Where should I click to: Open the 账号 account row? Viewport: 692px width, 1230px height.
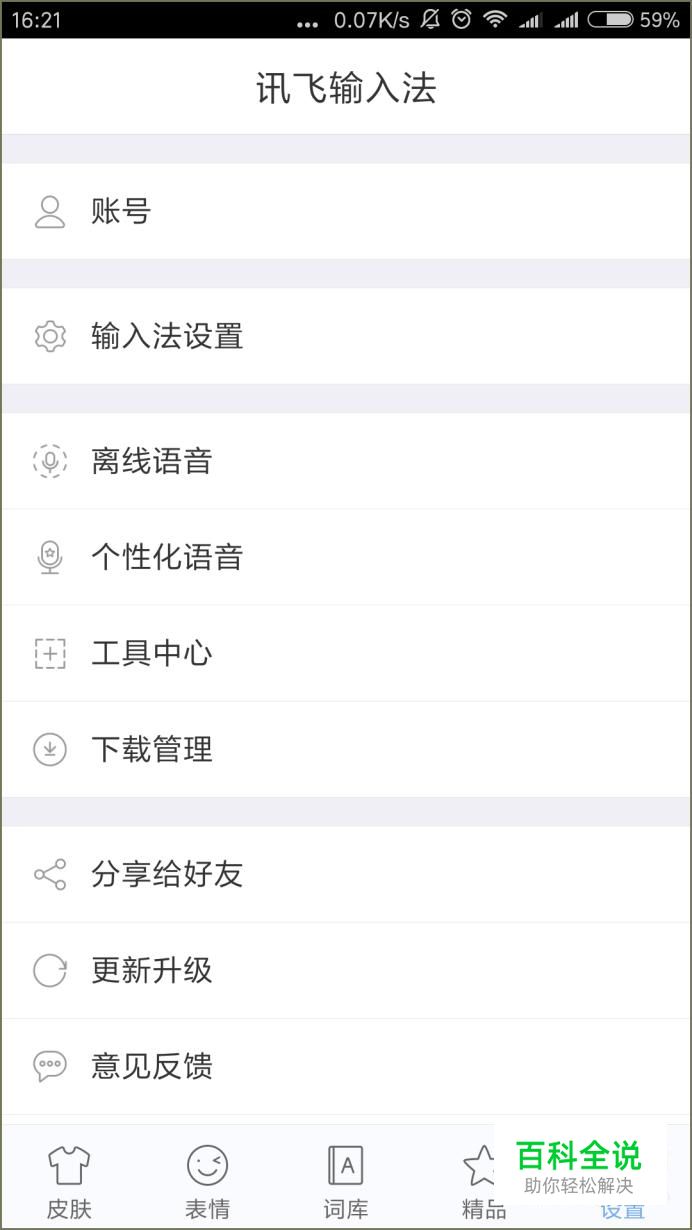tap(346, 211)
